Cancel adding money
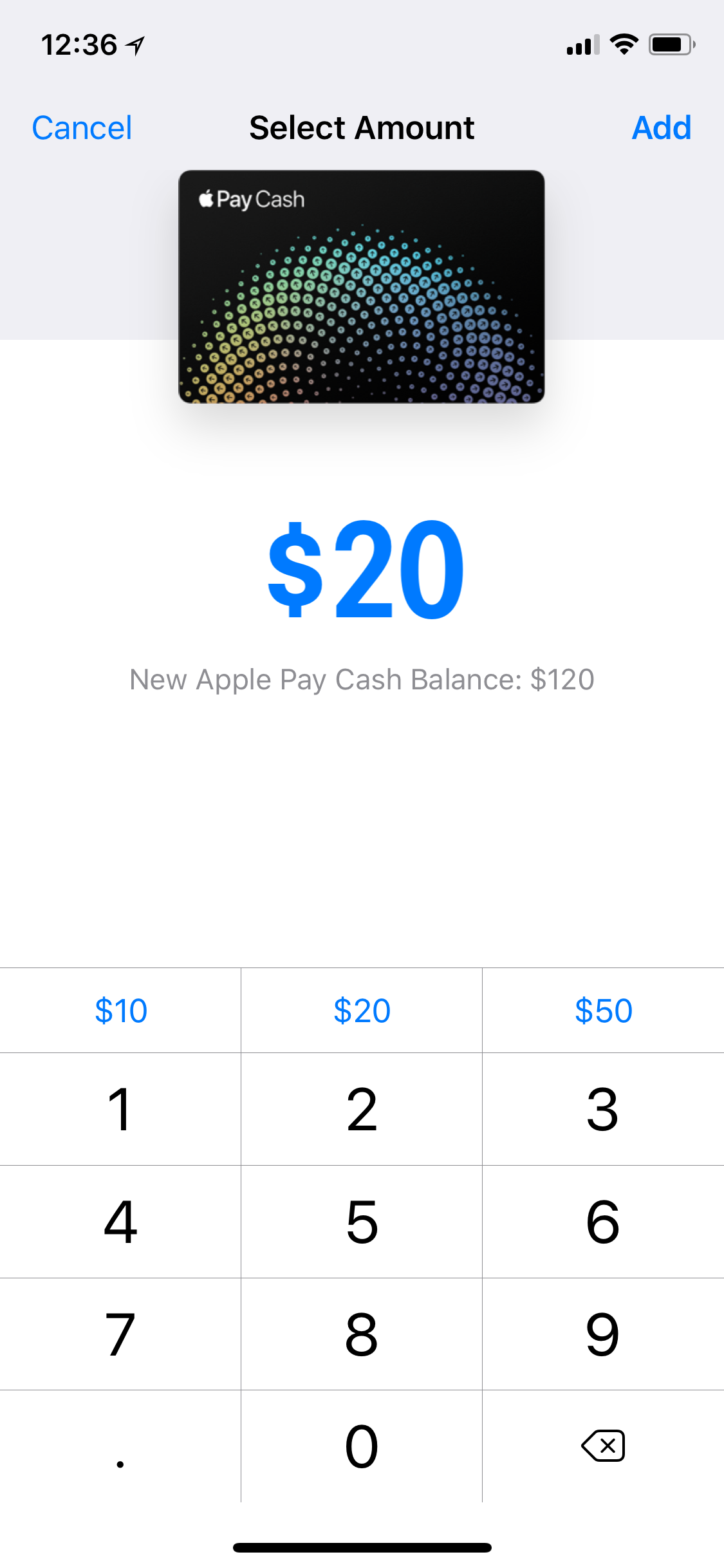Image resolution: width=724 pixels, height=1568 pixels. [x=82, y=127]
